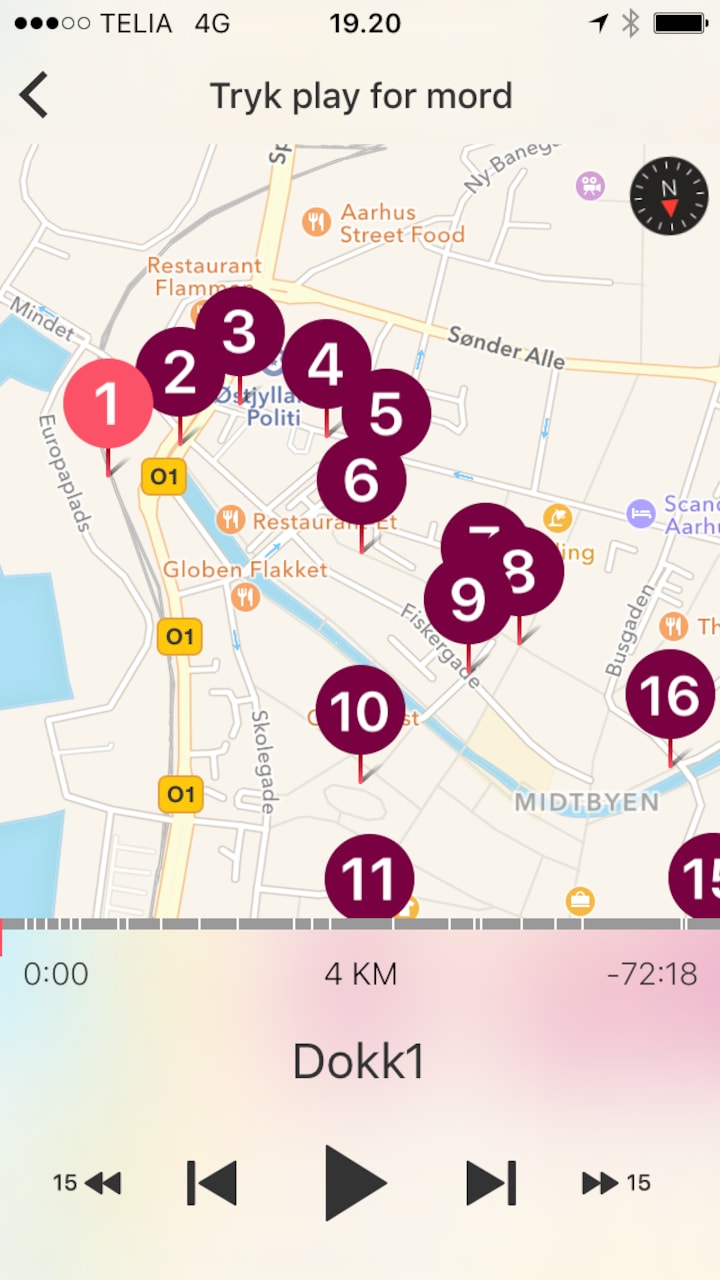The image size is (720, 1280).
Task: Tap the segmented audio progress bar
Action: pos(360,924)
